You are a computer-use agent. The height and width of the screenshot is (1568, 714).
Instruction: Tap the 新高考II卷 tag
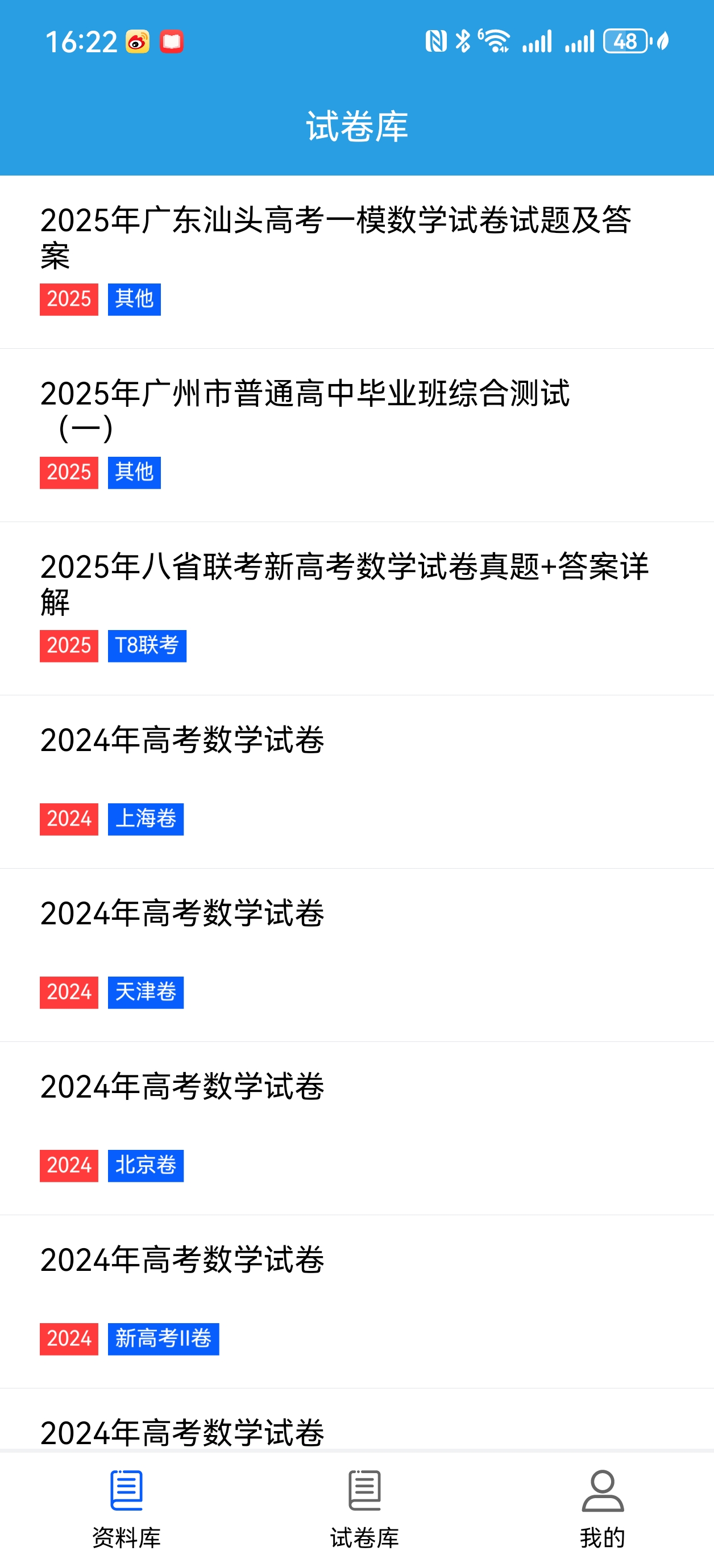coord(163,1339)
